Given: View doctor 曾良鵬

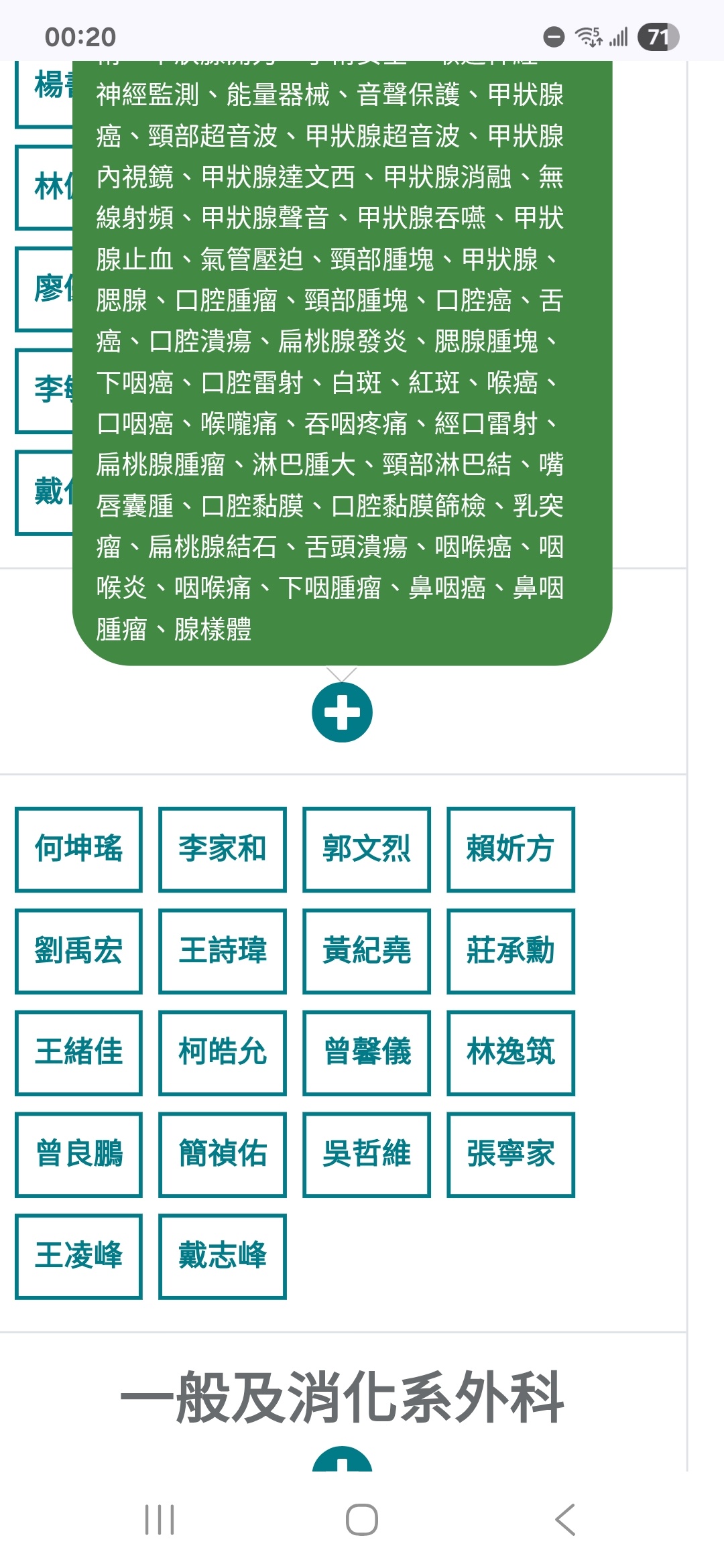Looking at the screenshot, I should click(79, 1155).
